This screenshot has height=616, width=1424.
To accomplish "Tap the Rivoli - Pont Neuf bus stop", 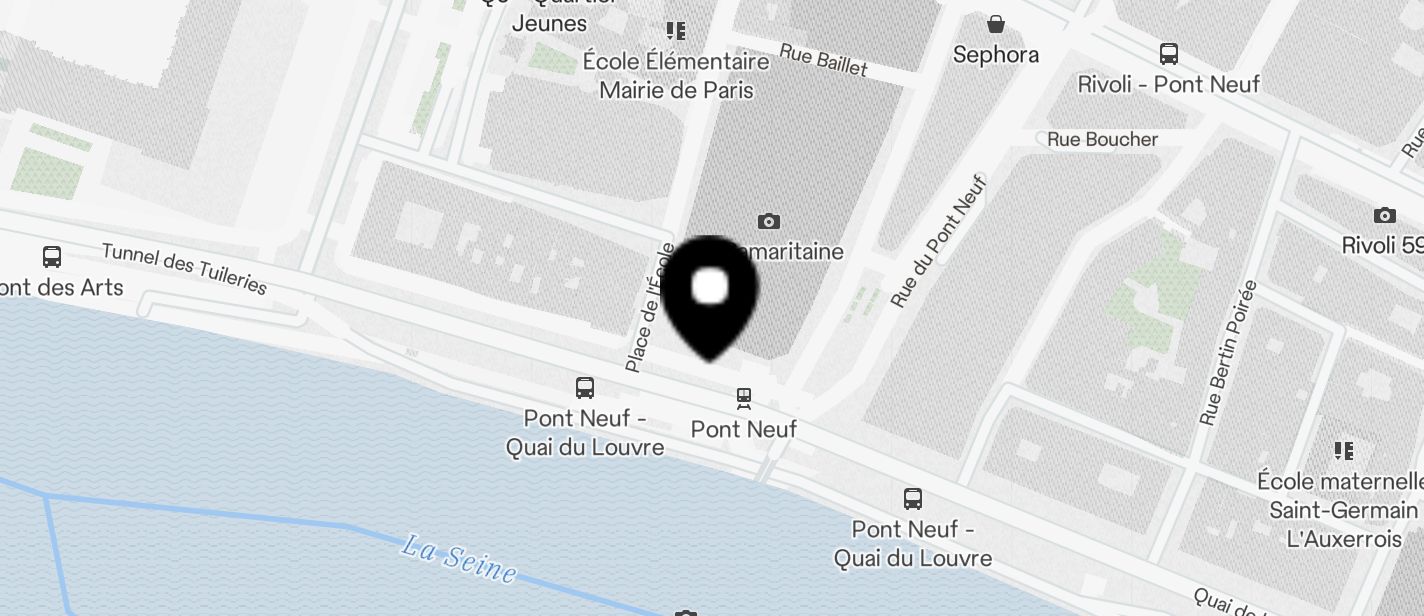I will point(1168,54).
